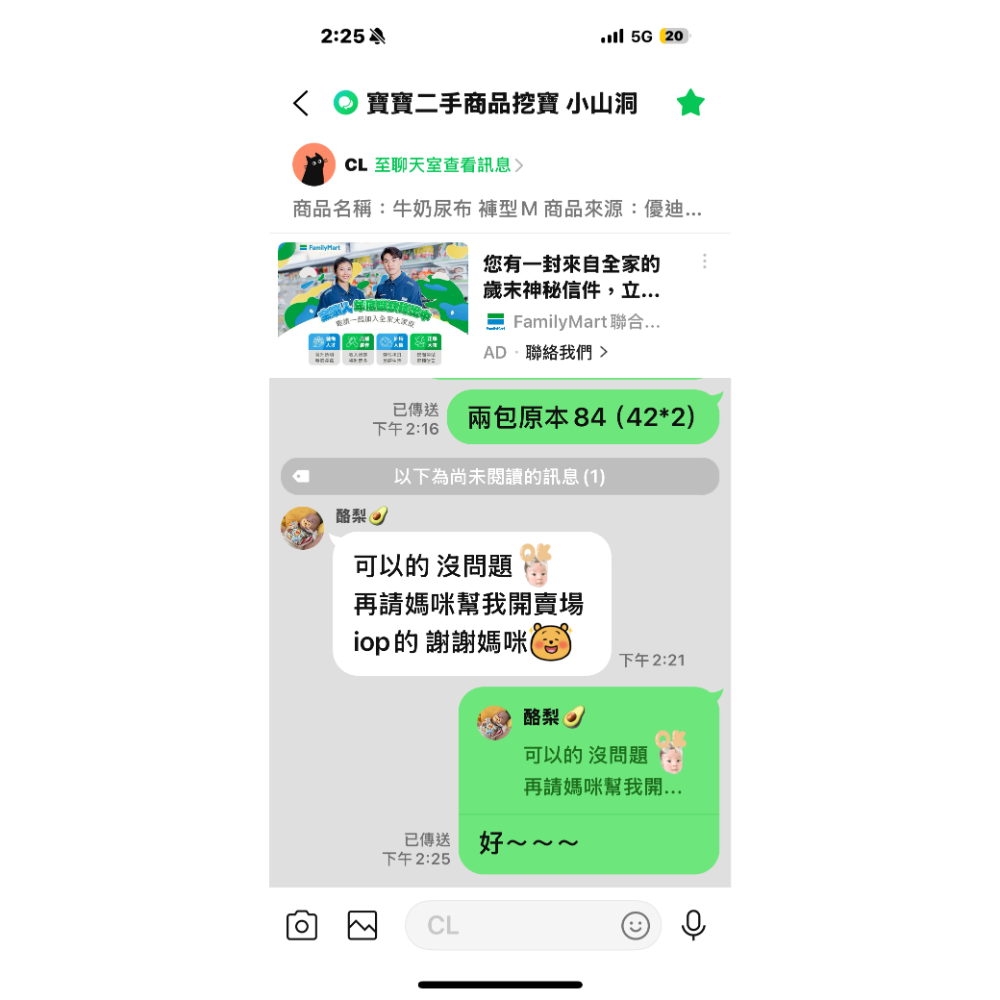The width and height of the screenshot is (1000, 1000).
Task: Tap the green star favorite icon
Action: click(x=691, y=103)
